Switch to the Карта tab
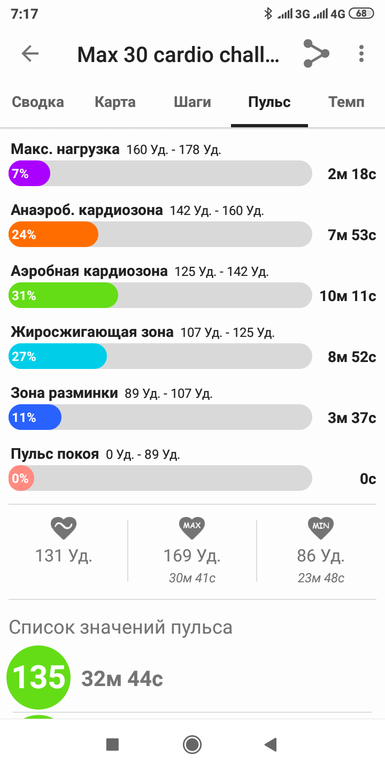The height and width of the screenshot is (770, 385). [115, 103]
